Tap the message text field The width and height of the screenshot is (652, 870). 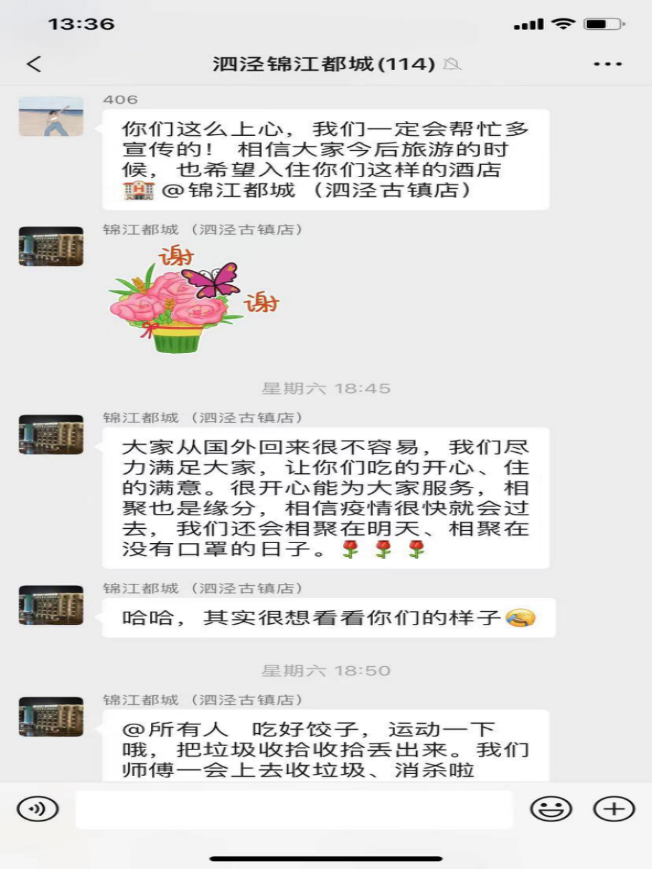(294, 809)
